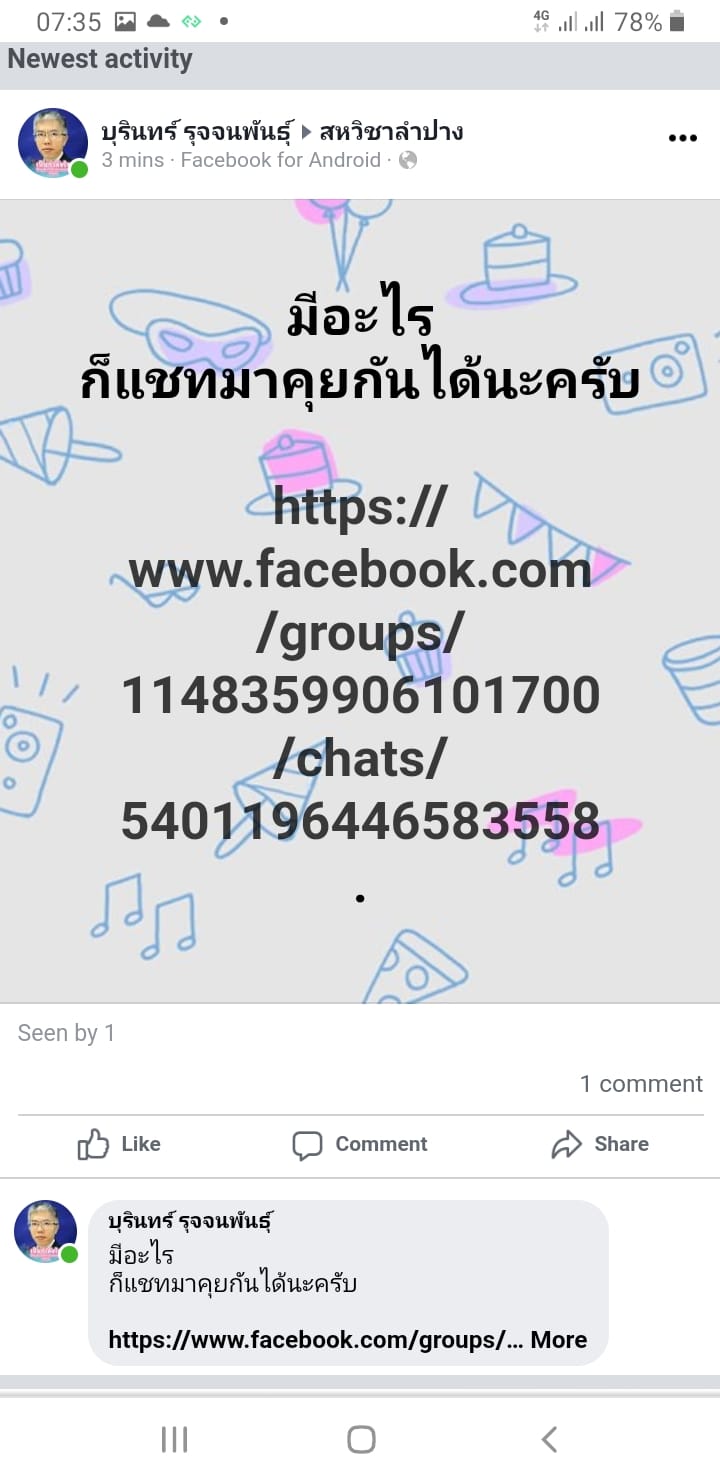Expand the comment with More
Screen dimensions: 720x1480
[559, 1340]
